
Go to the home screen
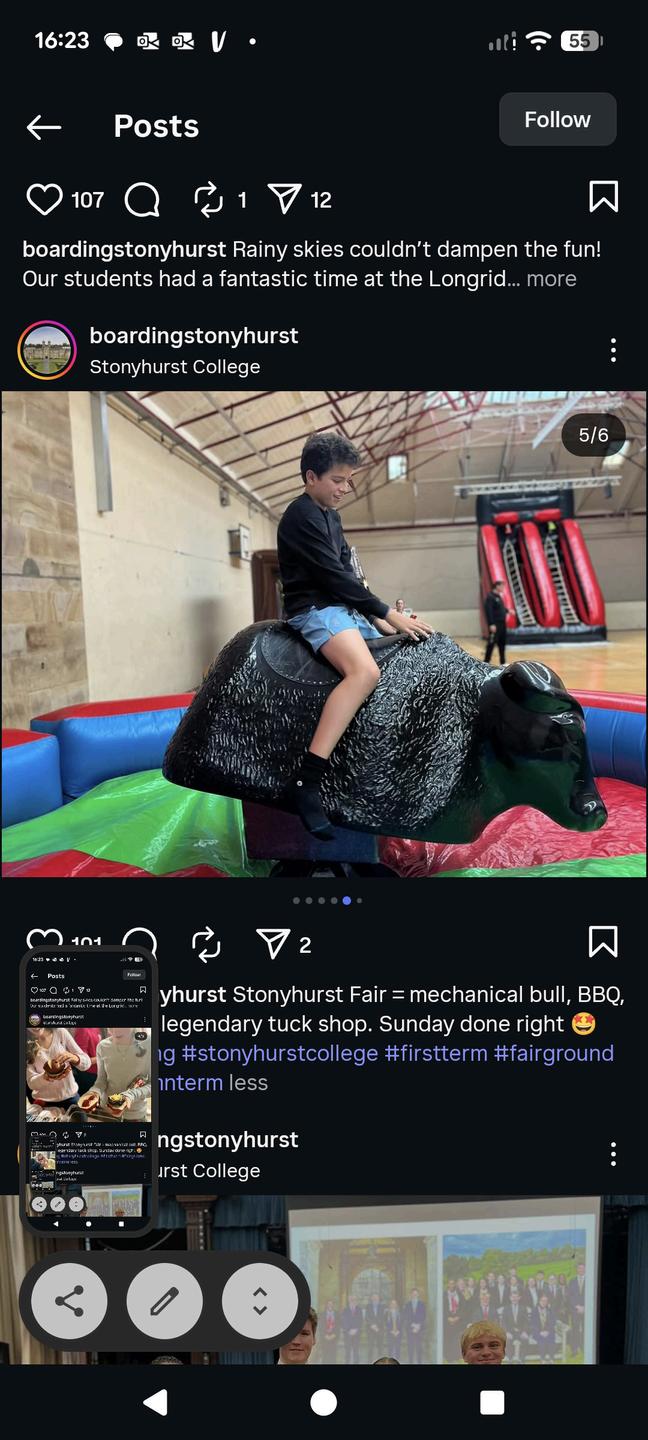(x=323, y=1402)
